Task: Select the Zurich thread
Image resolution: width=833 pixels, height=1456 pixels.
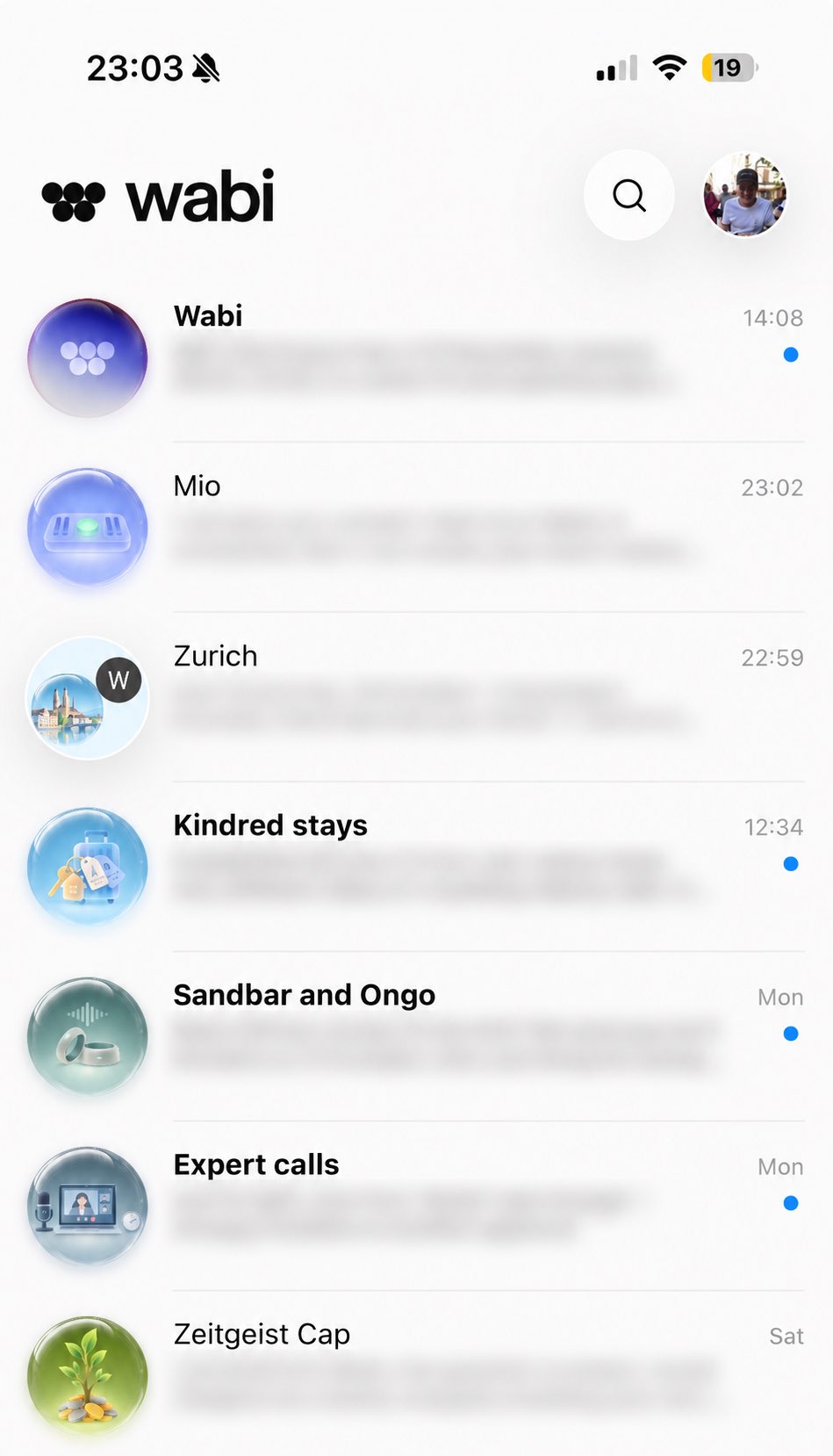Action: coord(416,696)
